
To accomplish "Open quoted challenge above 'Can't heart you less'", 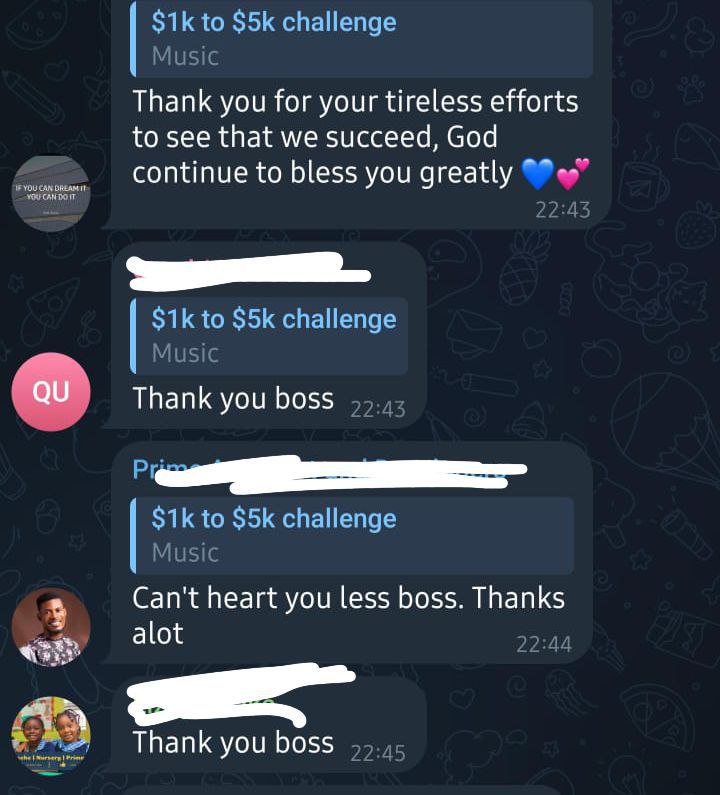I will tap(352, 535).
